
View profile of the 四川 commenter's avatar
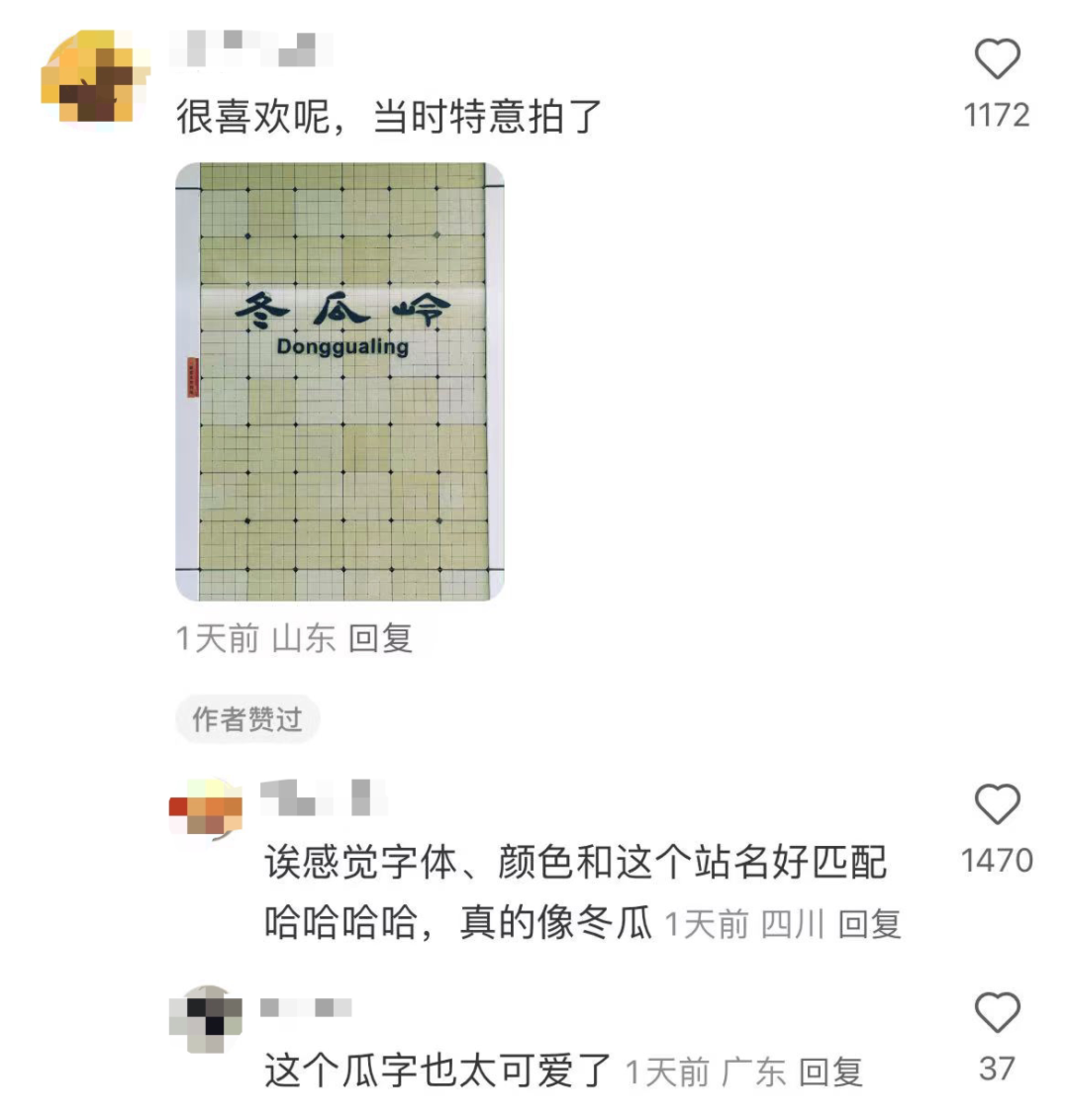[x=206, y=807]
